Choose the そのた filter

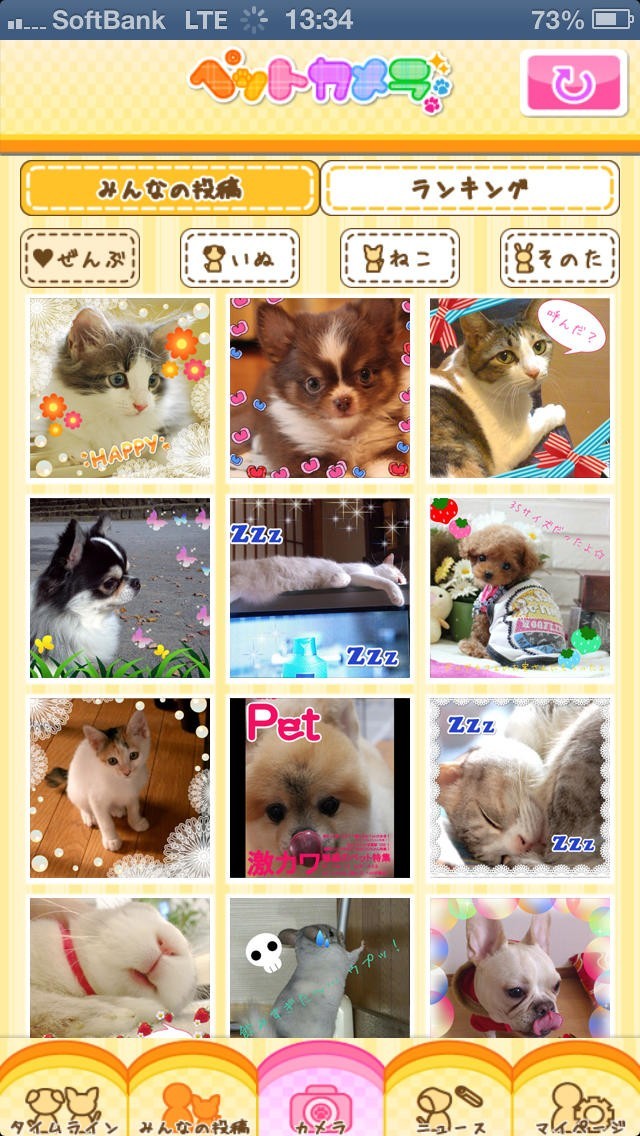560,258
